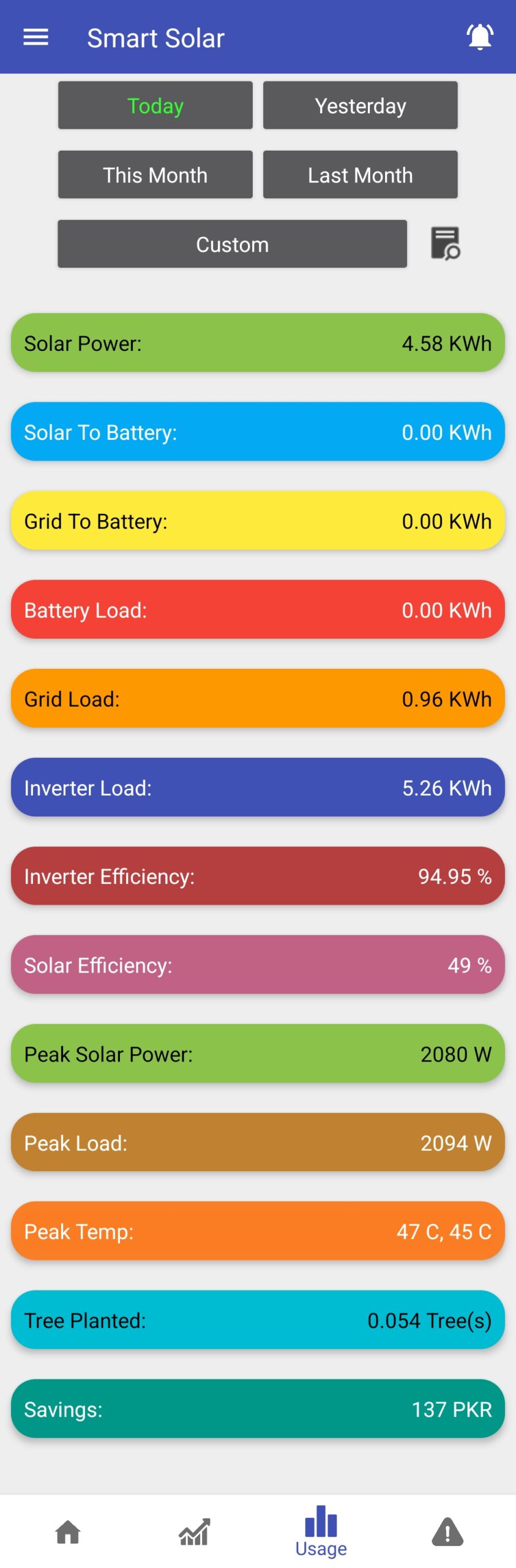
Task: Tap the report search icon beside Custom
Action: click(446, 244)
